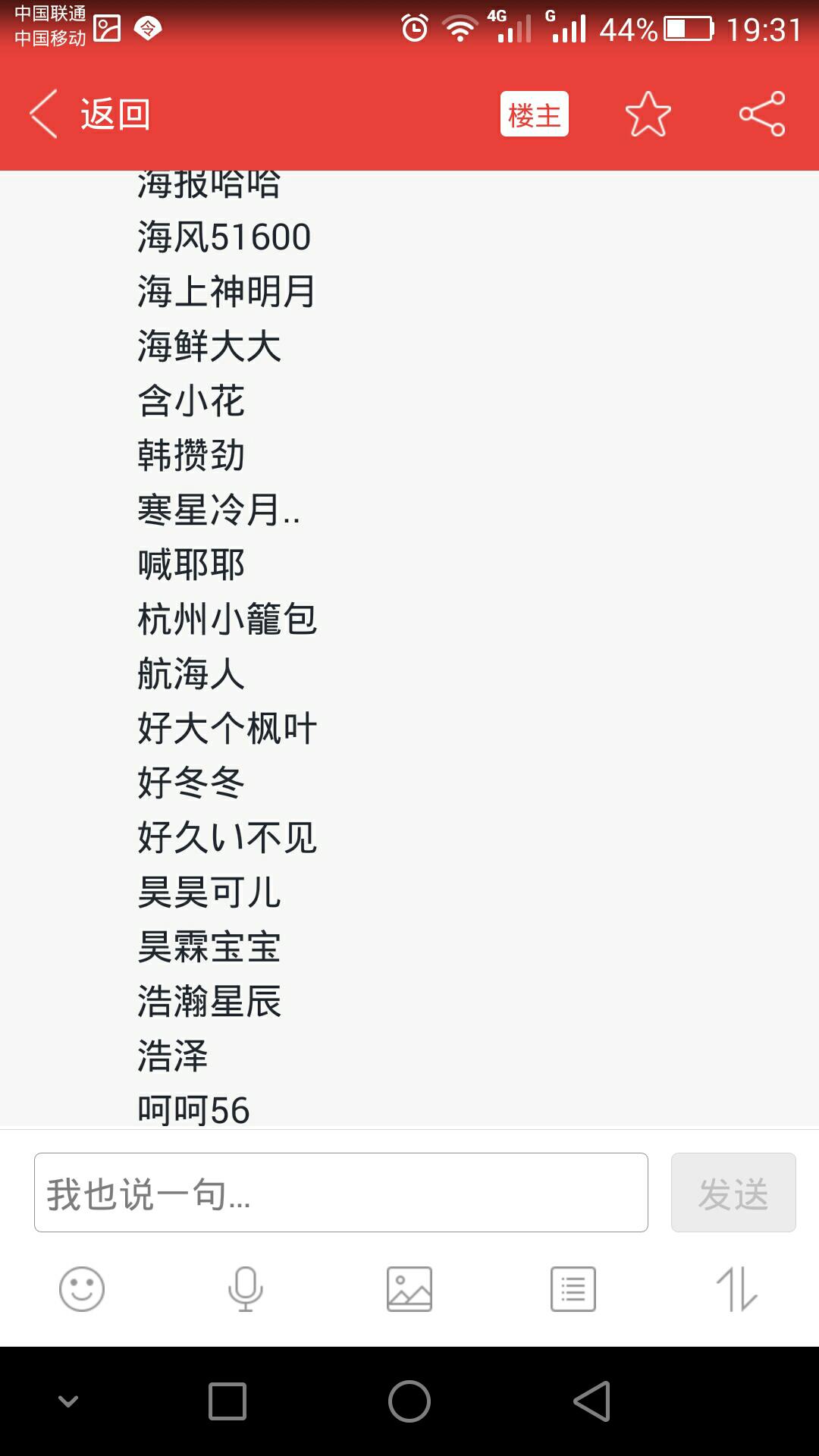
Task: Go to the Android home screen
Action: coord(409,1401)
